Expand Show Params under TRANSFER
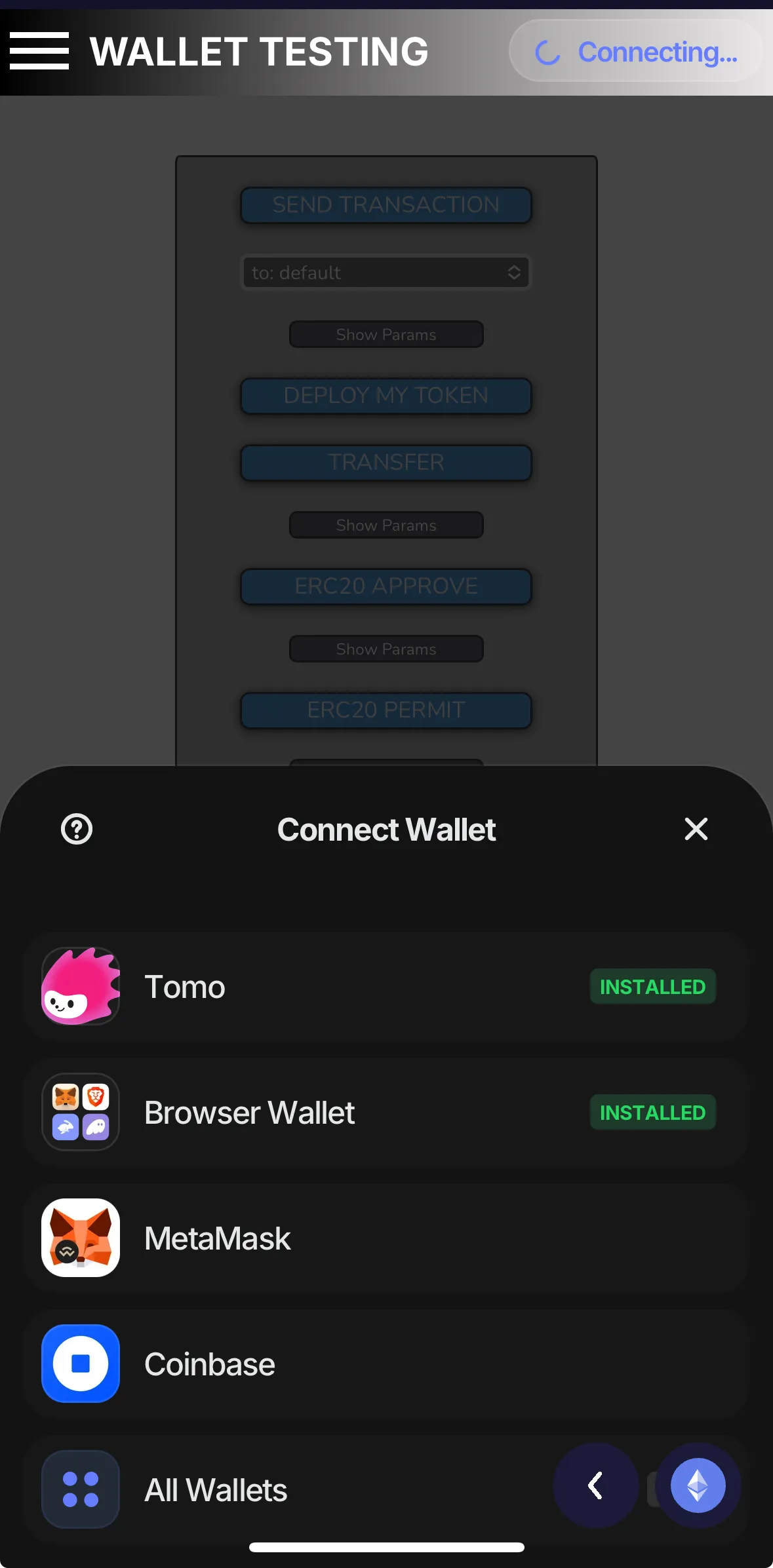The height and width of the screenshot is (1568, 773). tap(386, 524)
